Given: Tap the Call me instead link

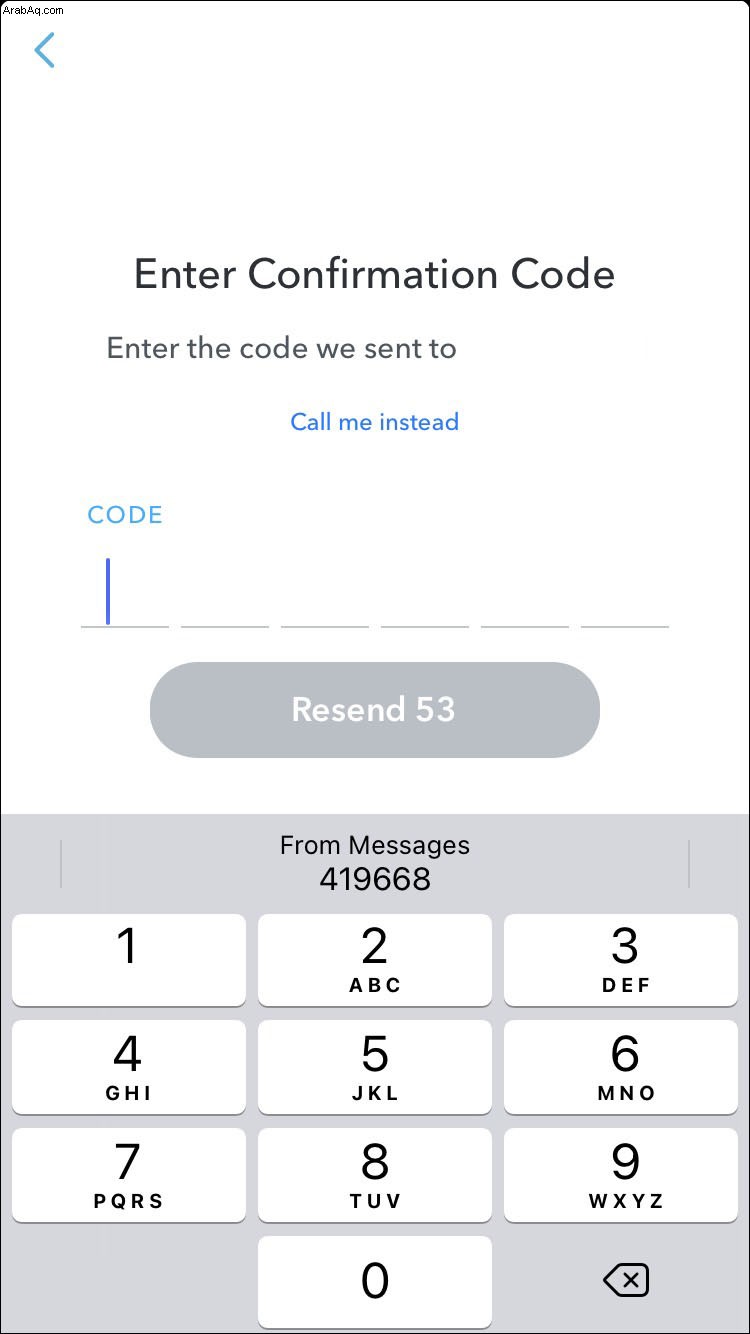Looking at the screenshot, I should [x=374, y=422].
